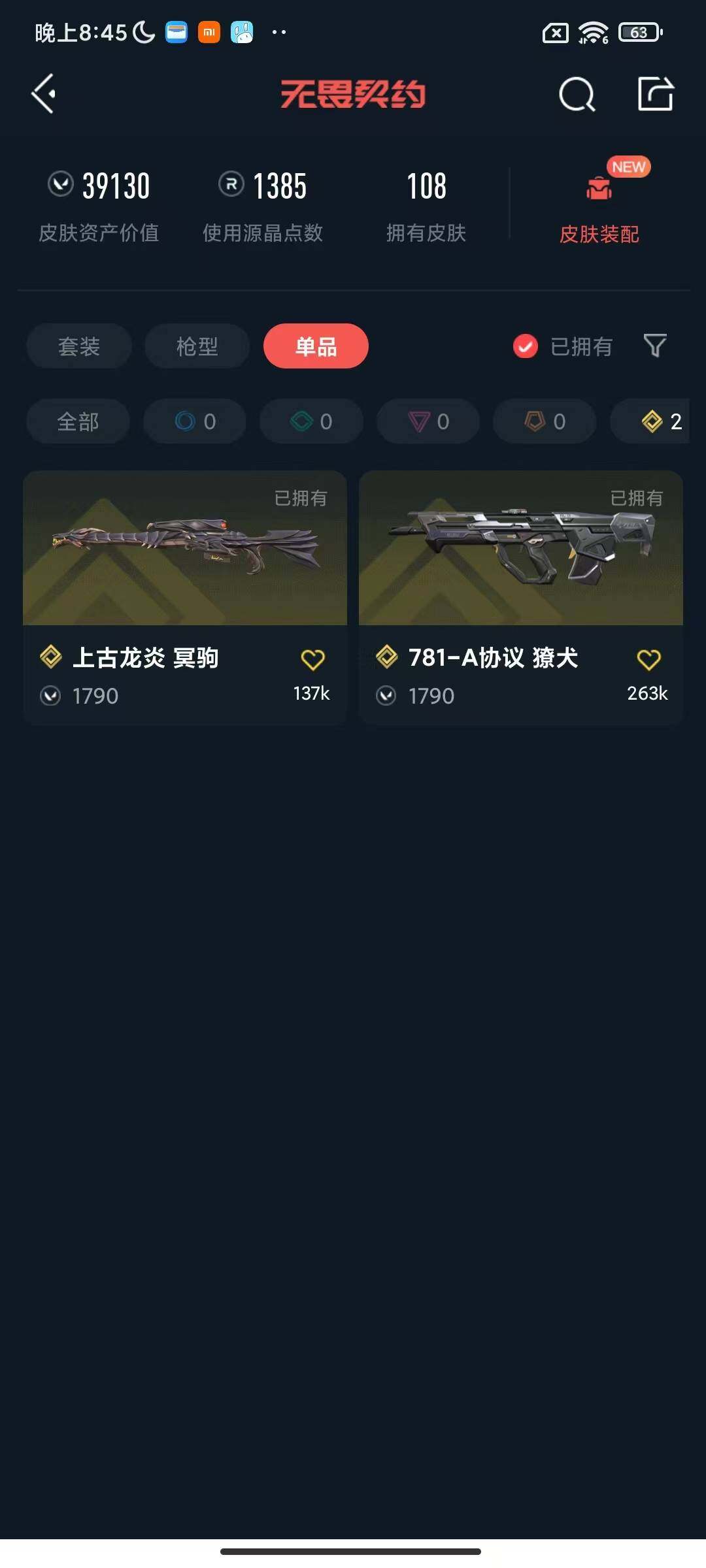The image size is (706, 1568).
Task: Tap the green rarity filter chip
Action: 311,422
